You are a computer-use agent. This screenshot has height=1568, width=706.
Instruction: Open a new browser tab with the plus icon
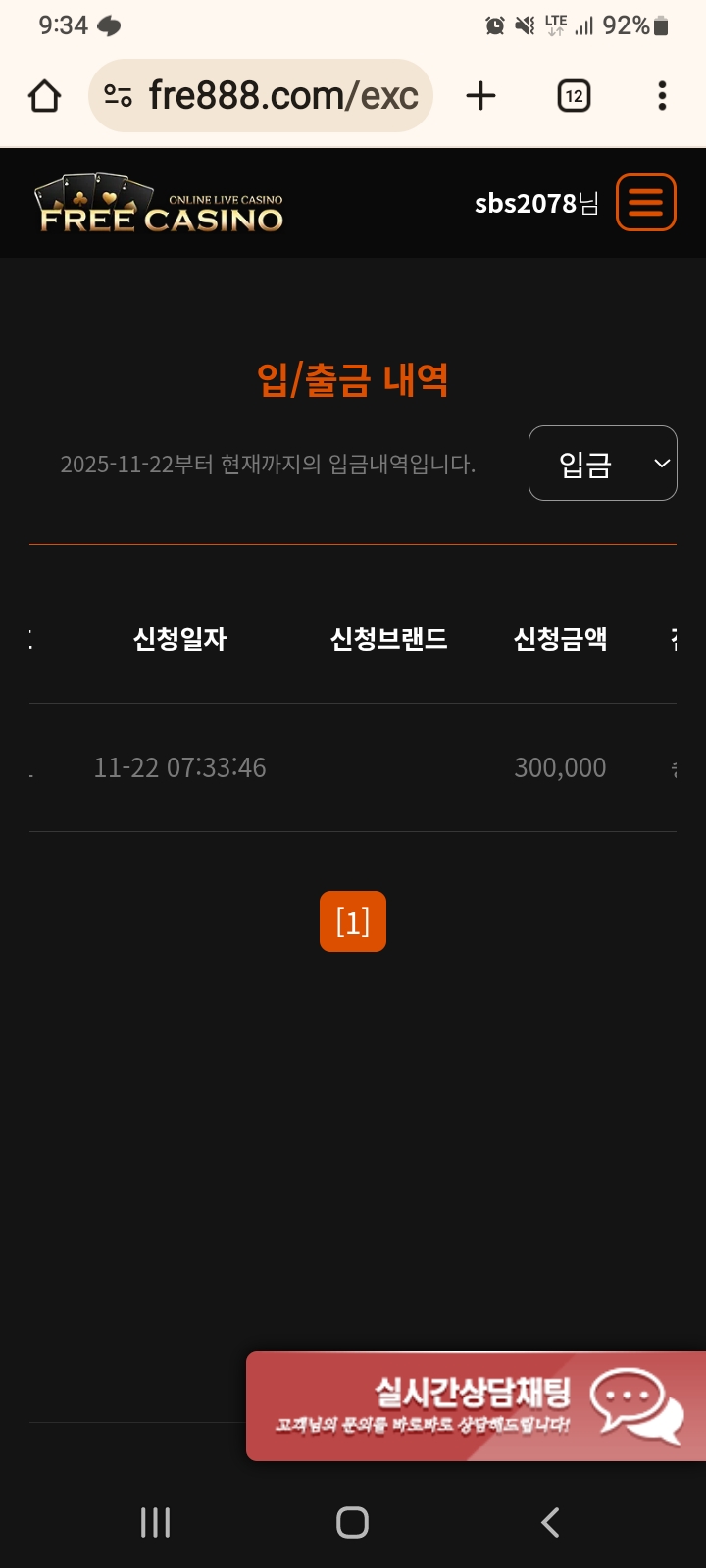click(x=480, y=95)
